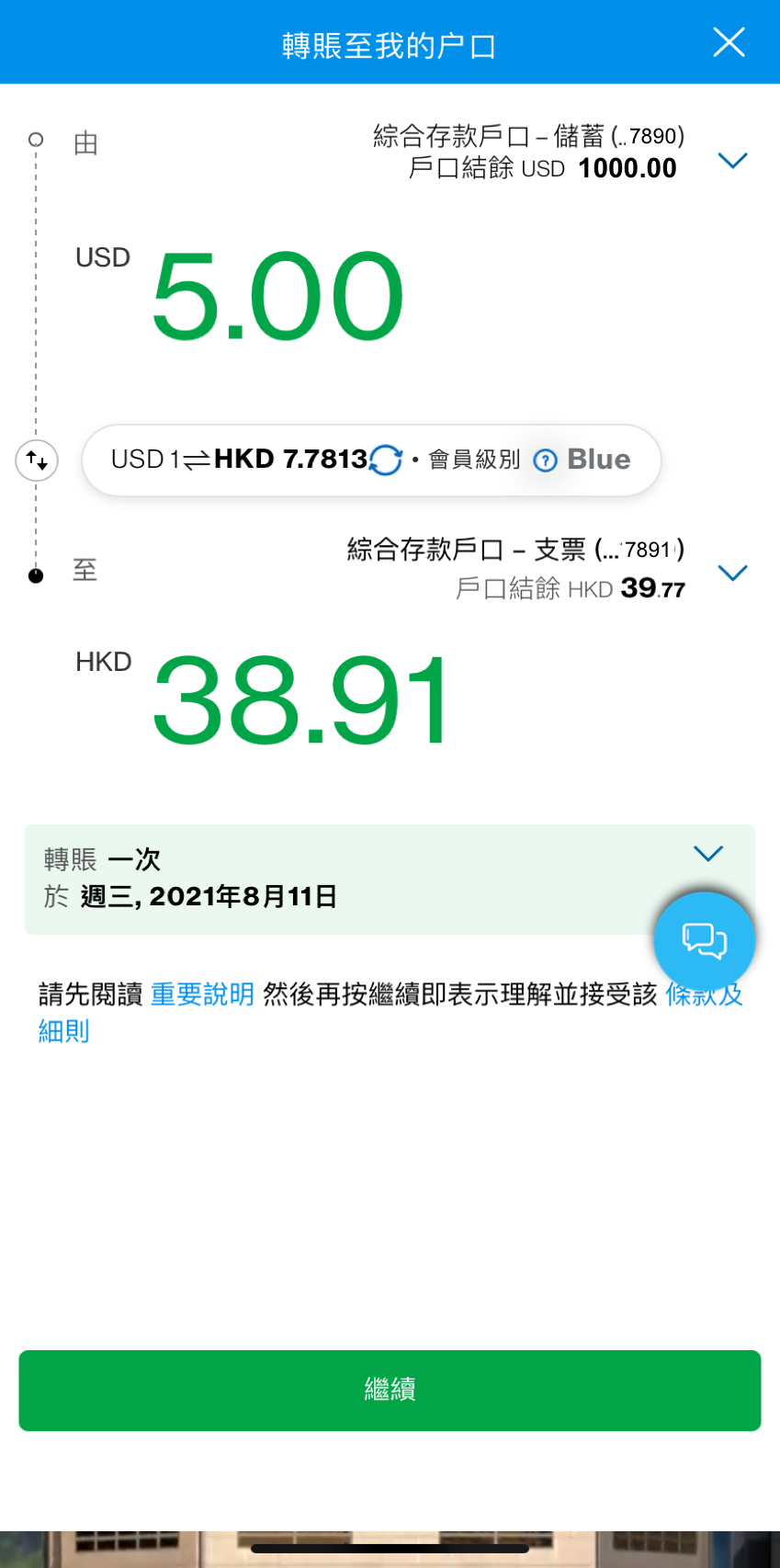Open the 重要說明 link
Viewport: 780px width, 1568px height.
pos(201,994)
